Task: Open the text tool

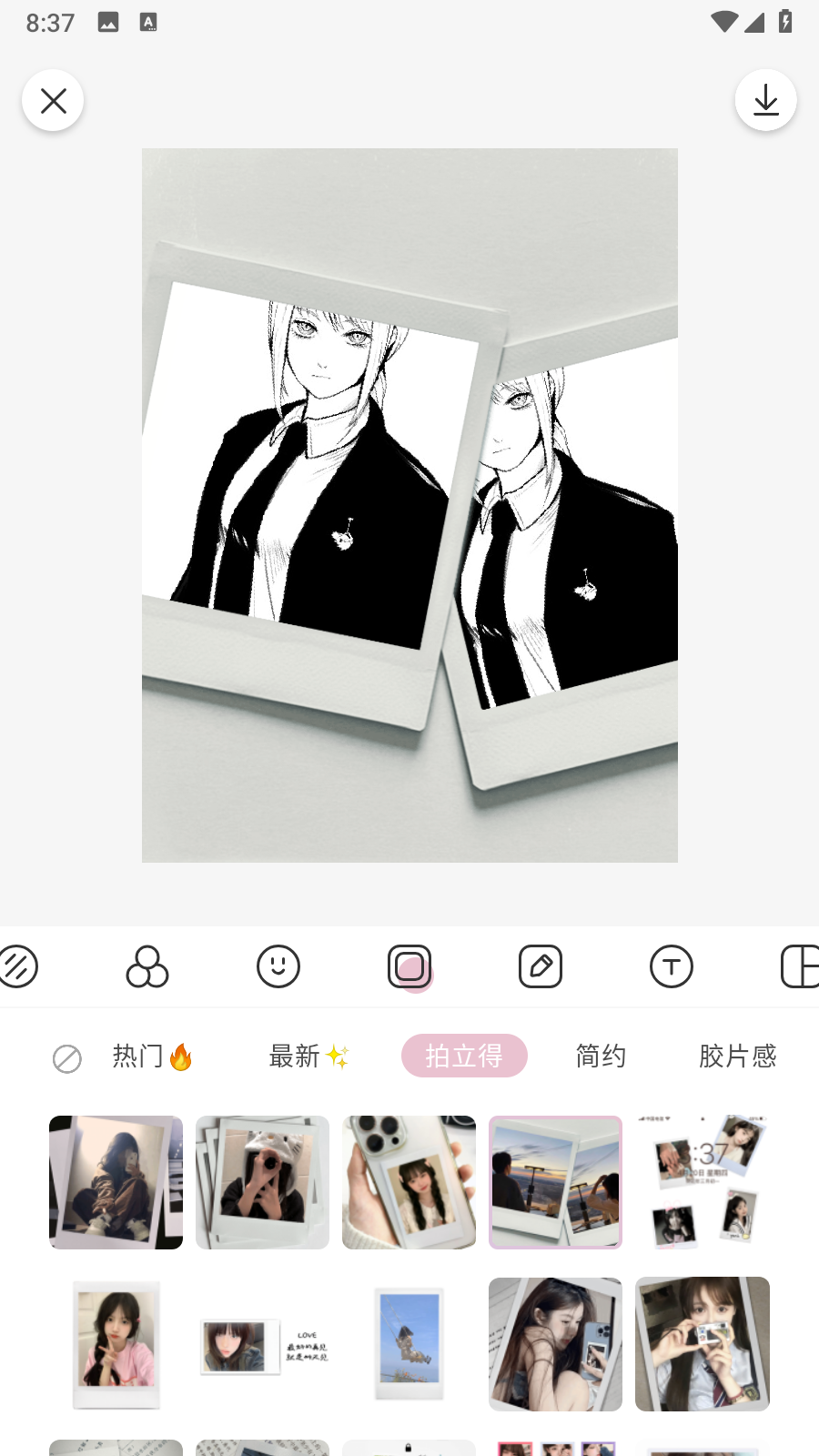Action: (672, 966)
